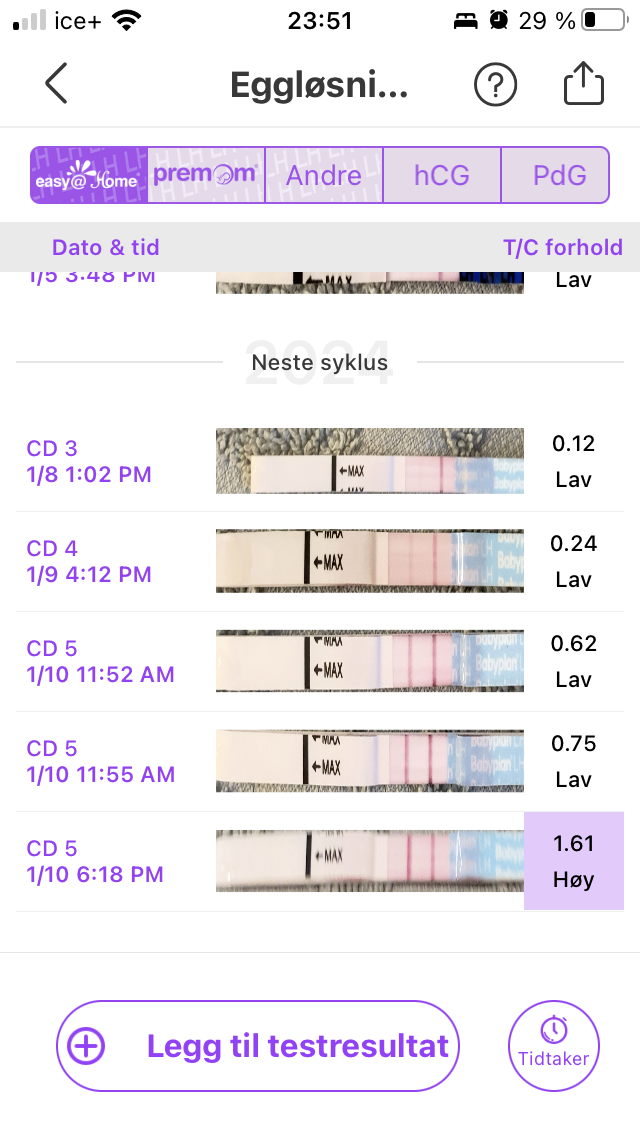Viewport: 640px width, 1136px height.
Task: Switch to the PdG tab
Action: pos(558,175)
